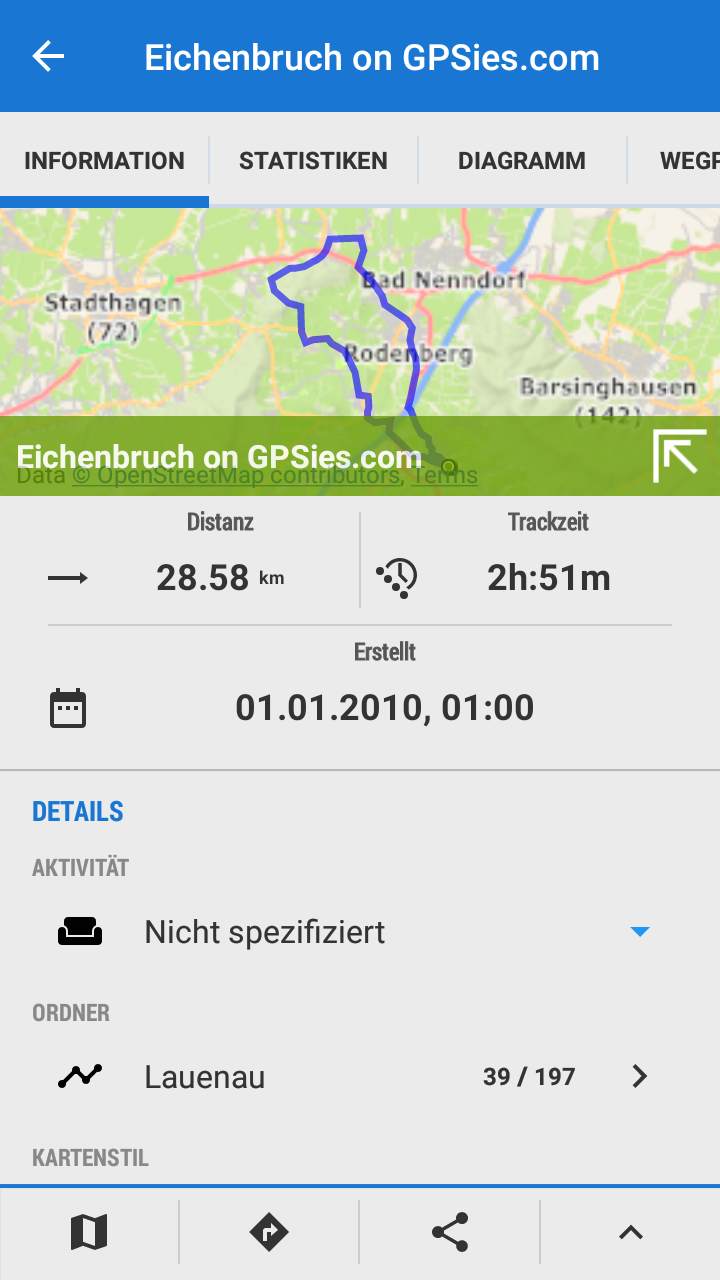This screenshot has height=1280, width=720.
Task: Expand the map preview to full screen
Action: coord(679,456)
